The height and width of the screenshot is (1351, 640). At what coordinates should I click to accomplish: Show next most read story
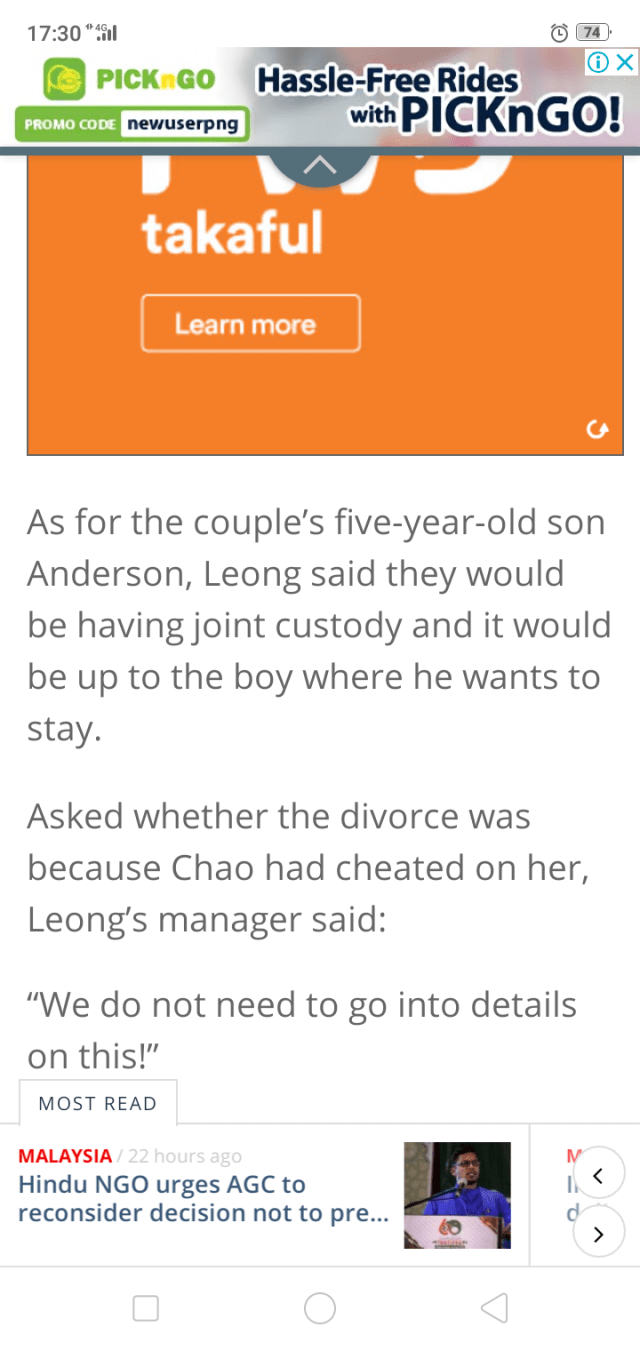(598, 1233)
